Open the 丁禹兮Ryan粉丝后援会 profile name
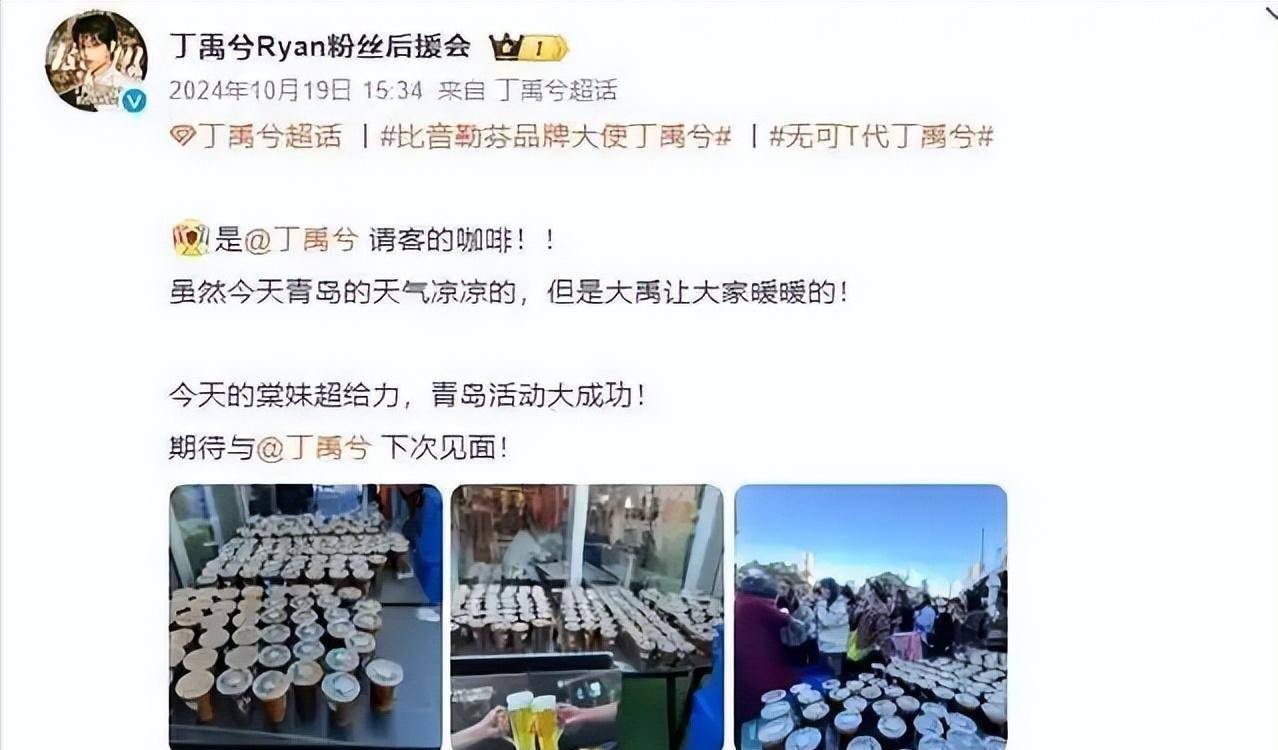 [x=319, y=47]
